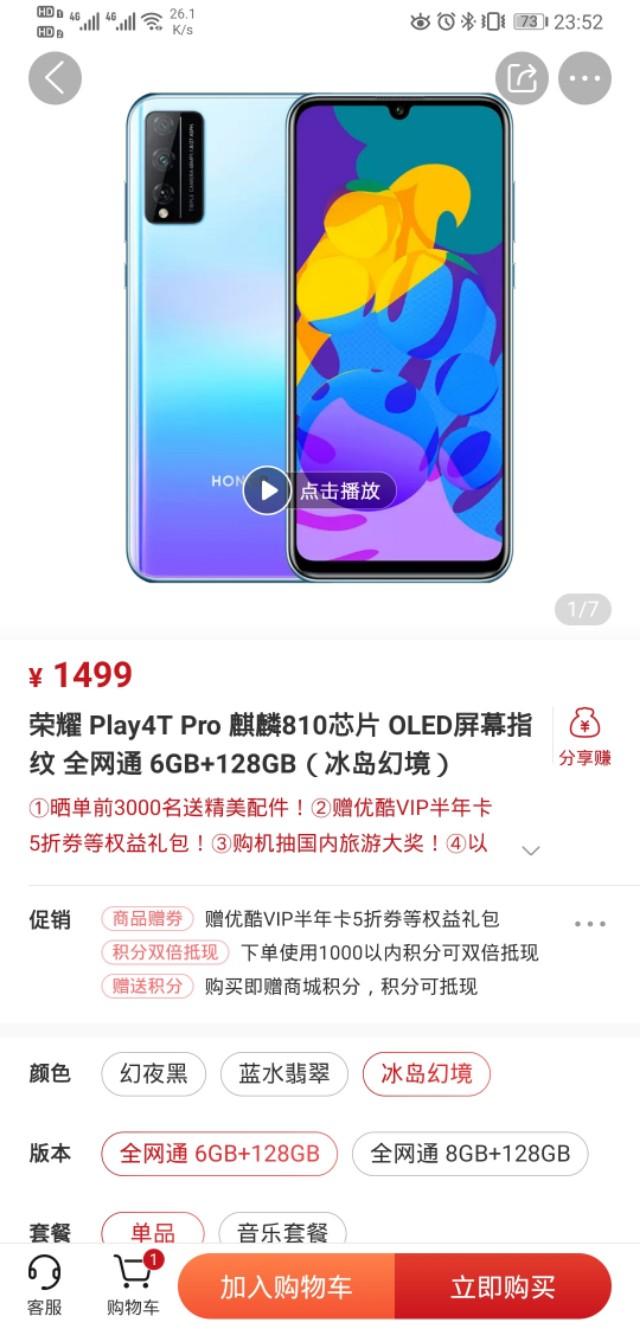Buy now with 立即购买
Image resolution: width=640 pixels, height=1329 pixels.
click(x=502, y=1286)
